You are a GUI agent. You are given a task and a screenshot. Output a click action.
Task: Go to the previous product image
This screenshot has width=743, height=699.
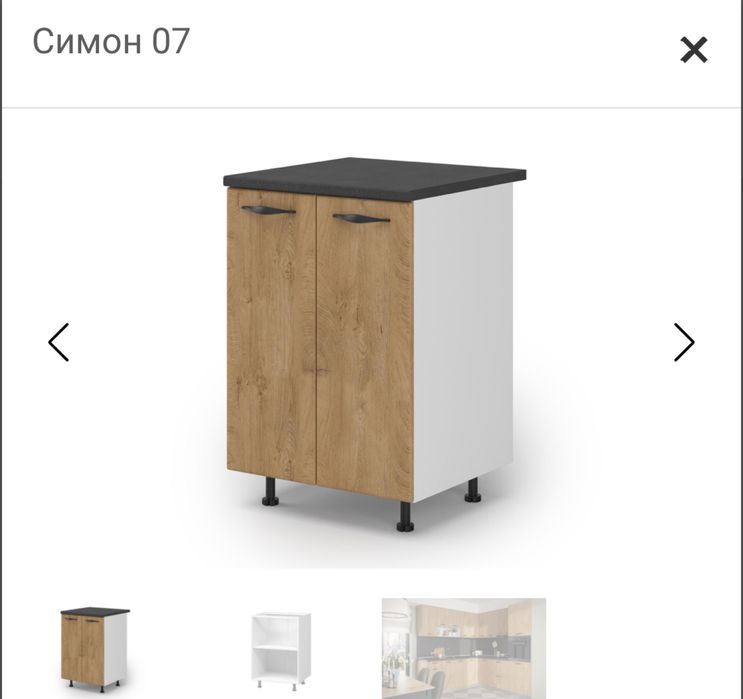(x=59, y=342)
